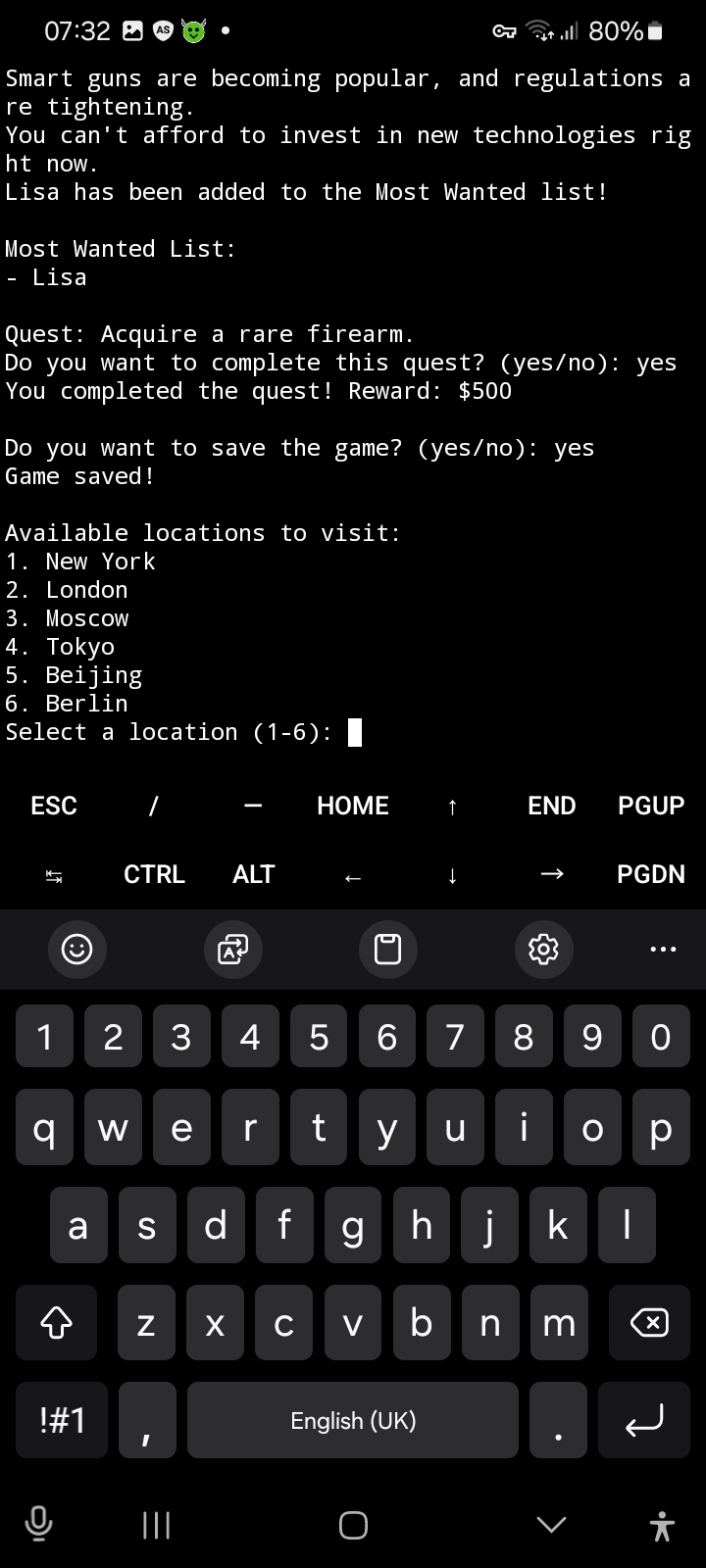Tap the PGDN key
The height and width of the screenshot is (1568, 706).
pos(651,874)
